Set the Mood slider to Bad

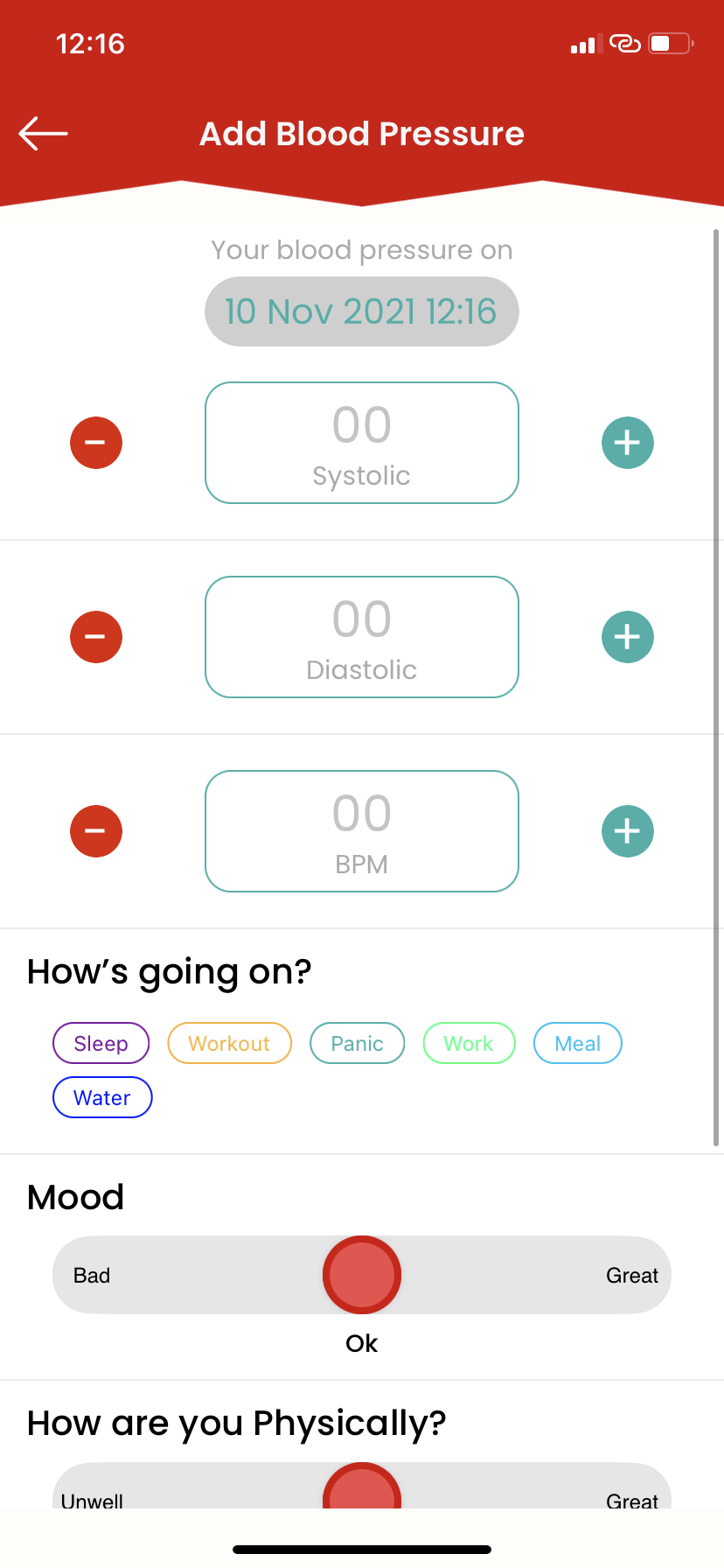[x=92, y=1275]
